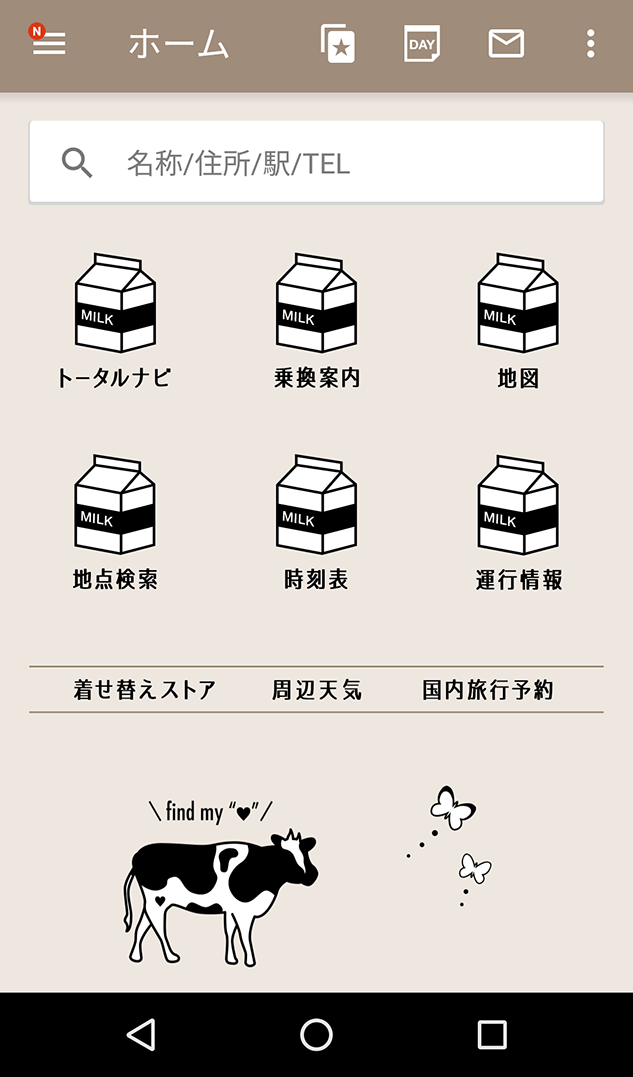
Task: View the 時刻表 timetable
Action: click(x=316, y=520)
